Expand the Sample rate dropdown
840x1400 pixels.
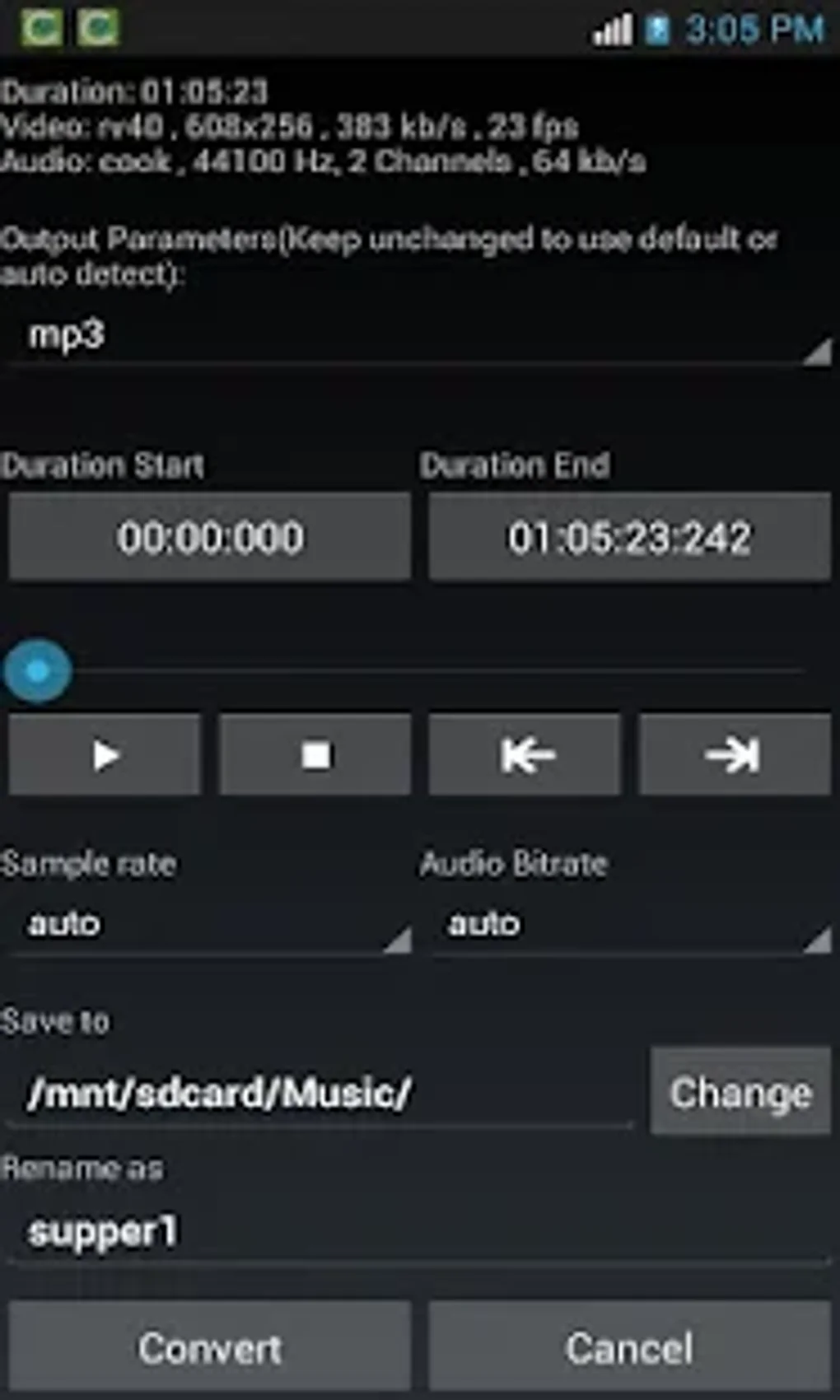click(209, 924)
